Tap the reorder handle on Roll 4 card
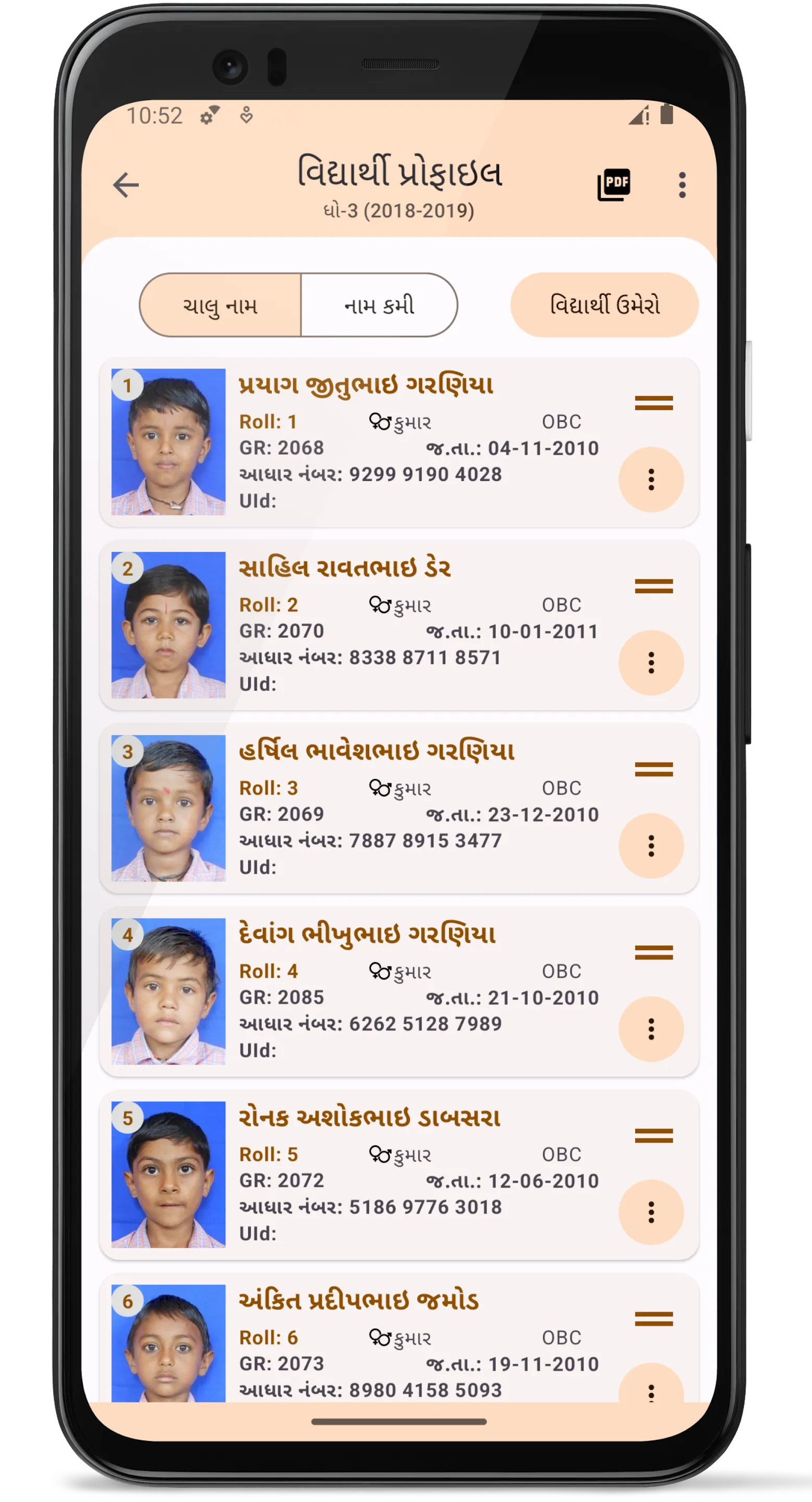This screenshot has height=1502, width=812. click(x=653, y=952)
